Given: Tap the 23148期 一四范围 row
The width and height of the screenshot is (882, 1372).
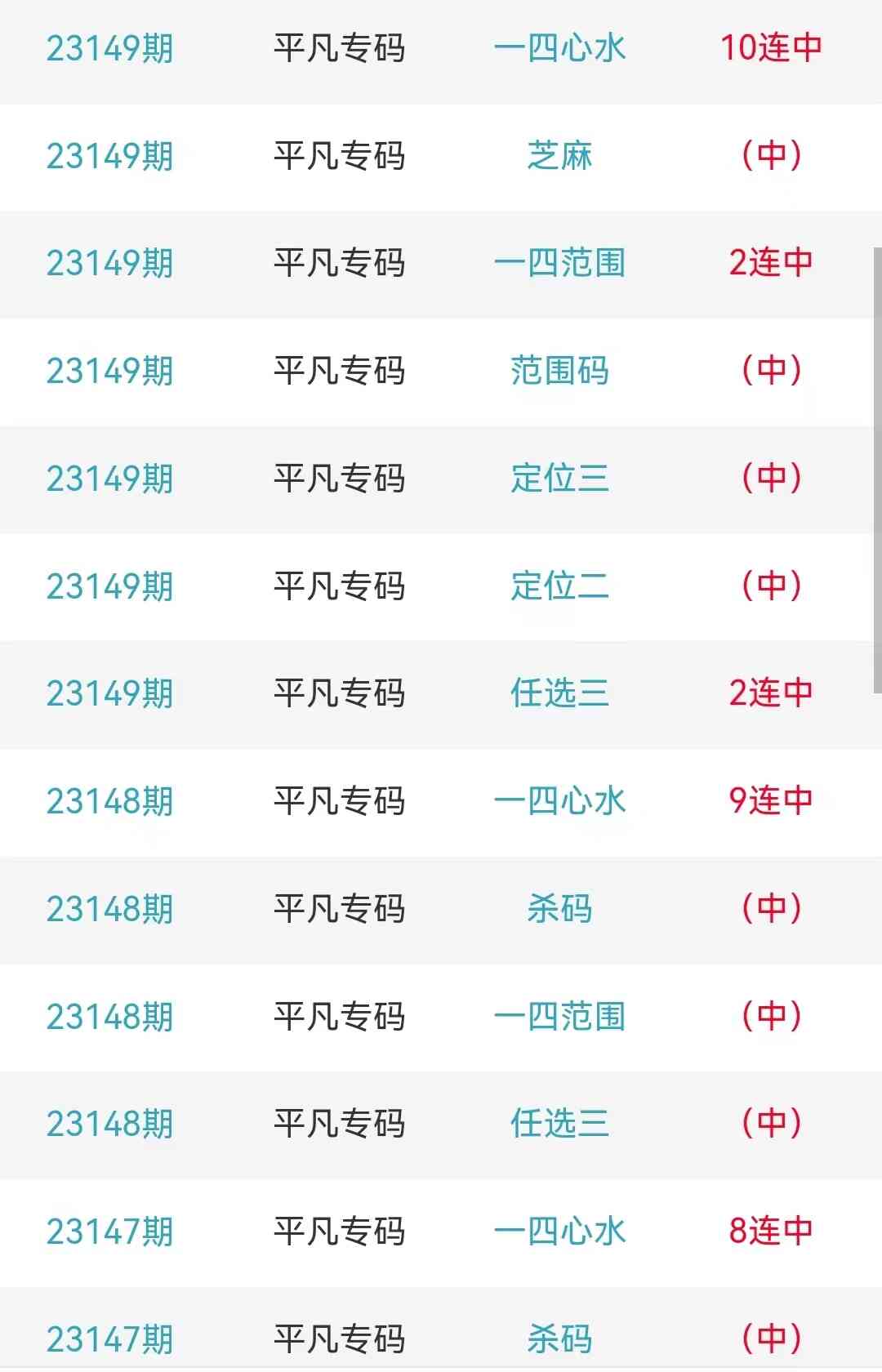Looking at the screenshot, I should 559,1017.
